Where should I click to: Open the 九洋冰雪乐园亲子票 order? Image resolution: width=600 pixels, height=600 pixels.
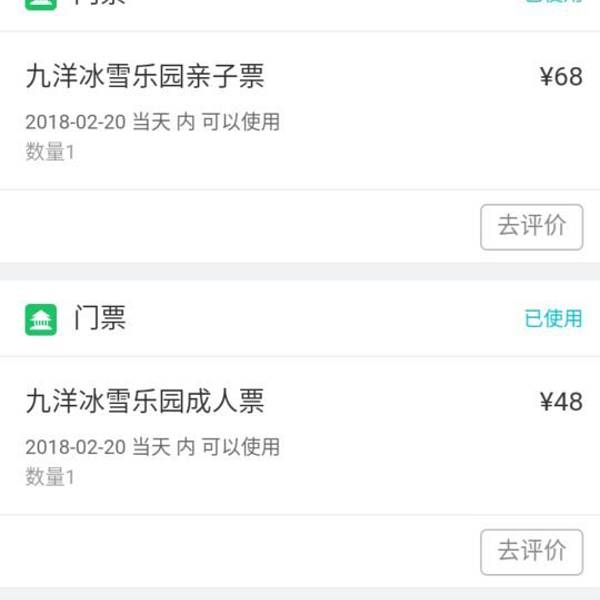tap(145, 77)
